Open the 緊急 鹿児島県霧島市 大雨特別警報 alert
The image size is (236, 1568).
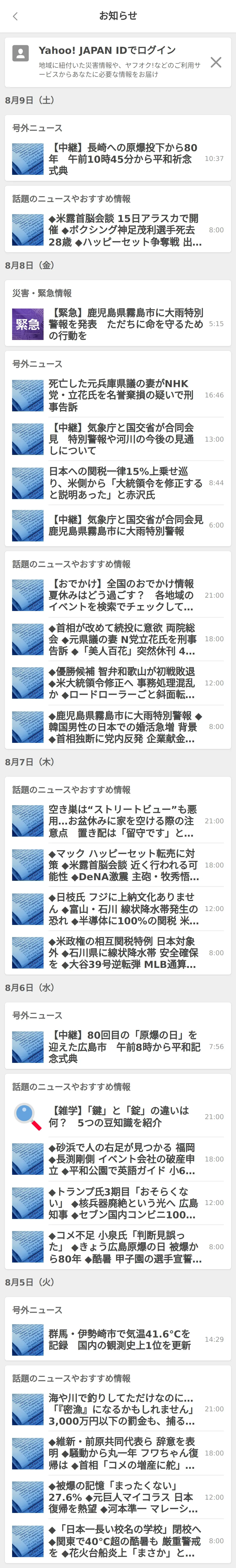click(118, 324)
